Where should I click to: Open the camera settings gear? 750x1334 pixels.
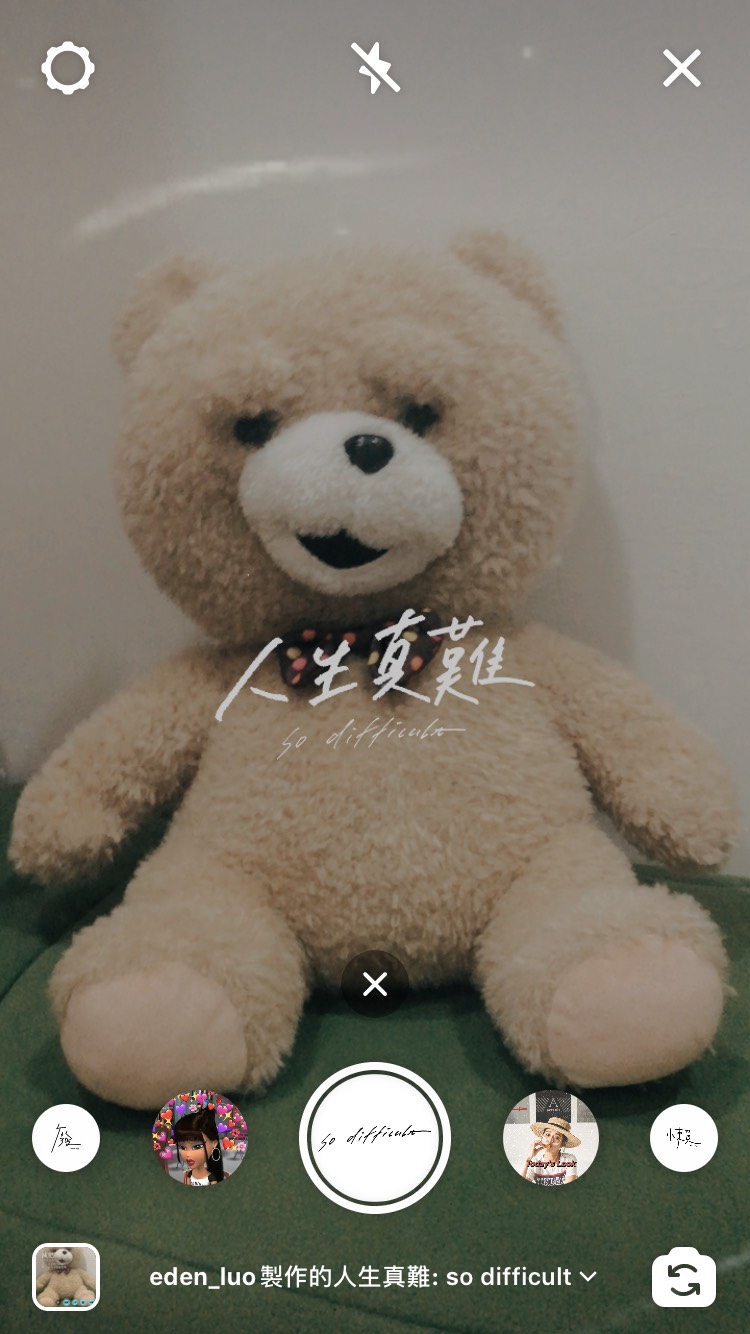pos(68,69)
